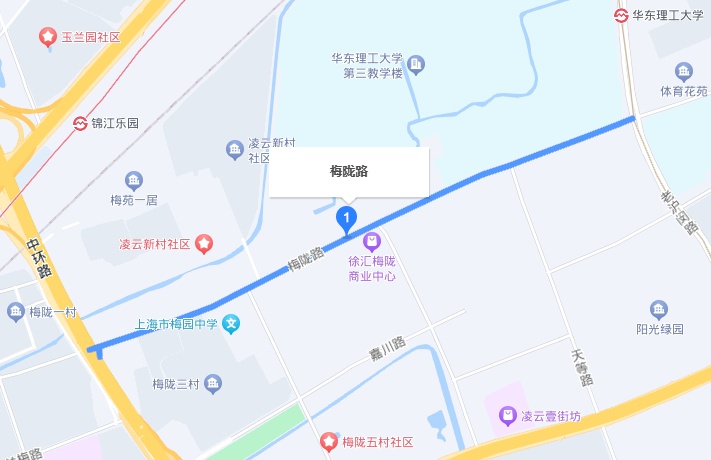Tap the blue marker numbered 1
Screen dimensions: 711x460
[x=346, y=217]
